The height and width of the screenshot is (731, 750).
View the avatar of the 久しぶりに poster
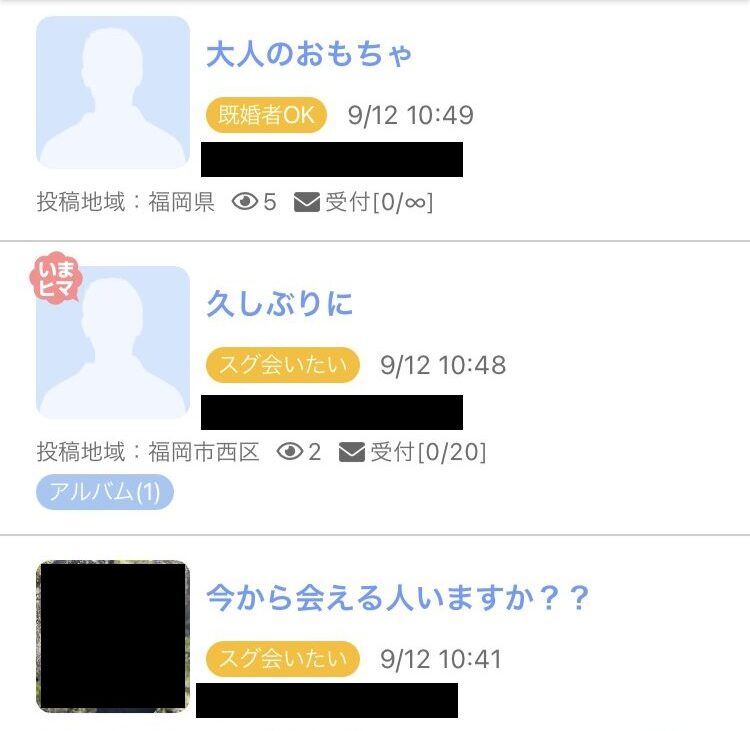pyautogui.click(x=113, y=342)
